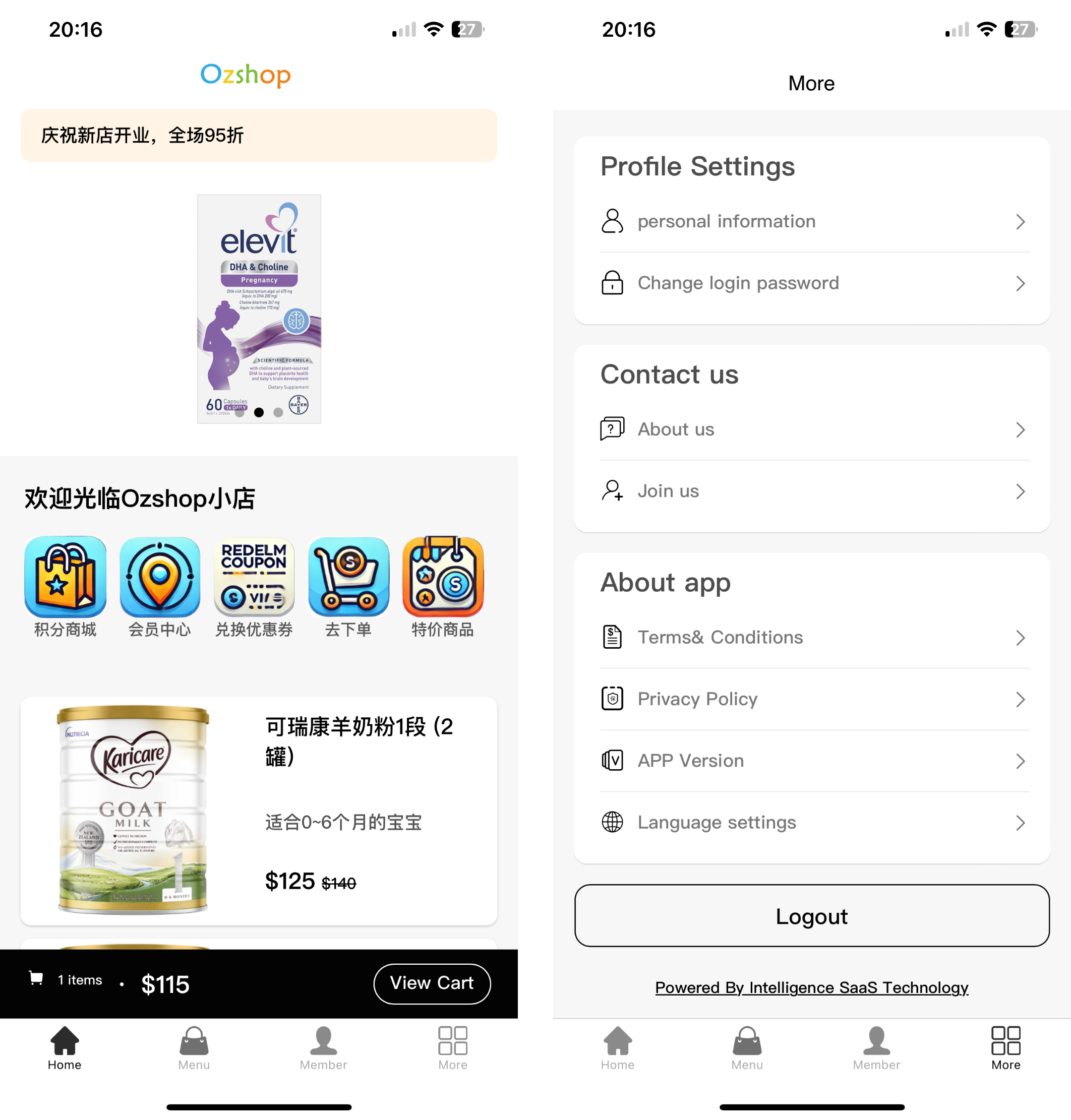
Task: Open the 可瑞康羊奶粉1段 product card
Action: (x=259, y=810)
